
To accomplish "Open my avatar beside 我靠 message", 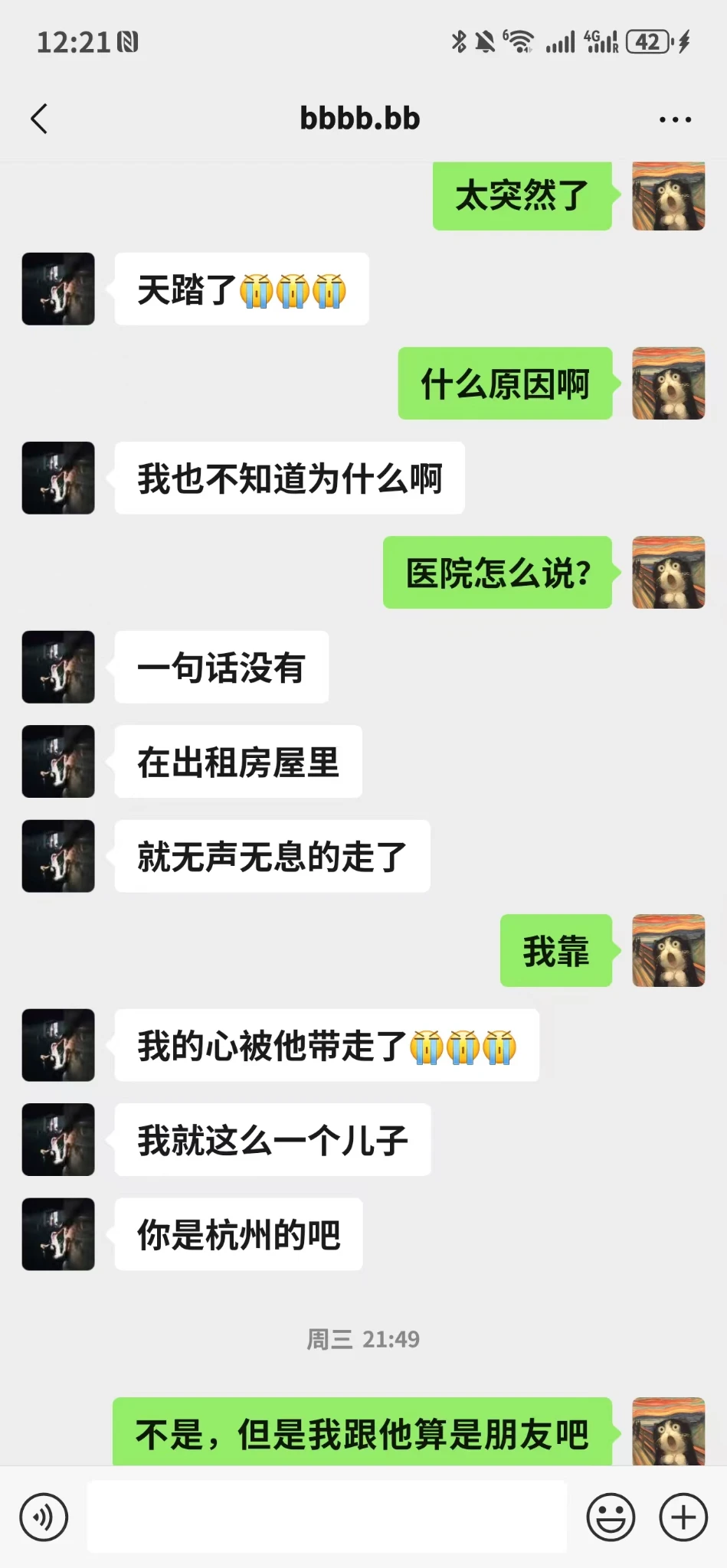I will [668, 950].
